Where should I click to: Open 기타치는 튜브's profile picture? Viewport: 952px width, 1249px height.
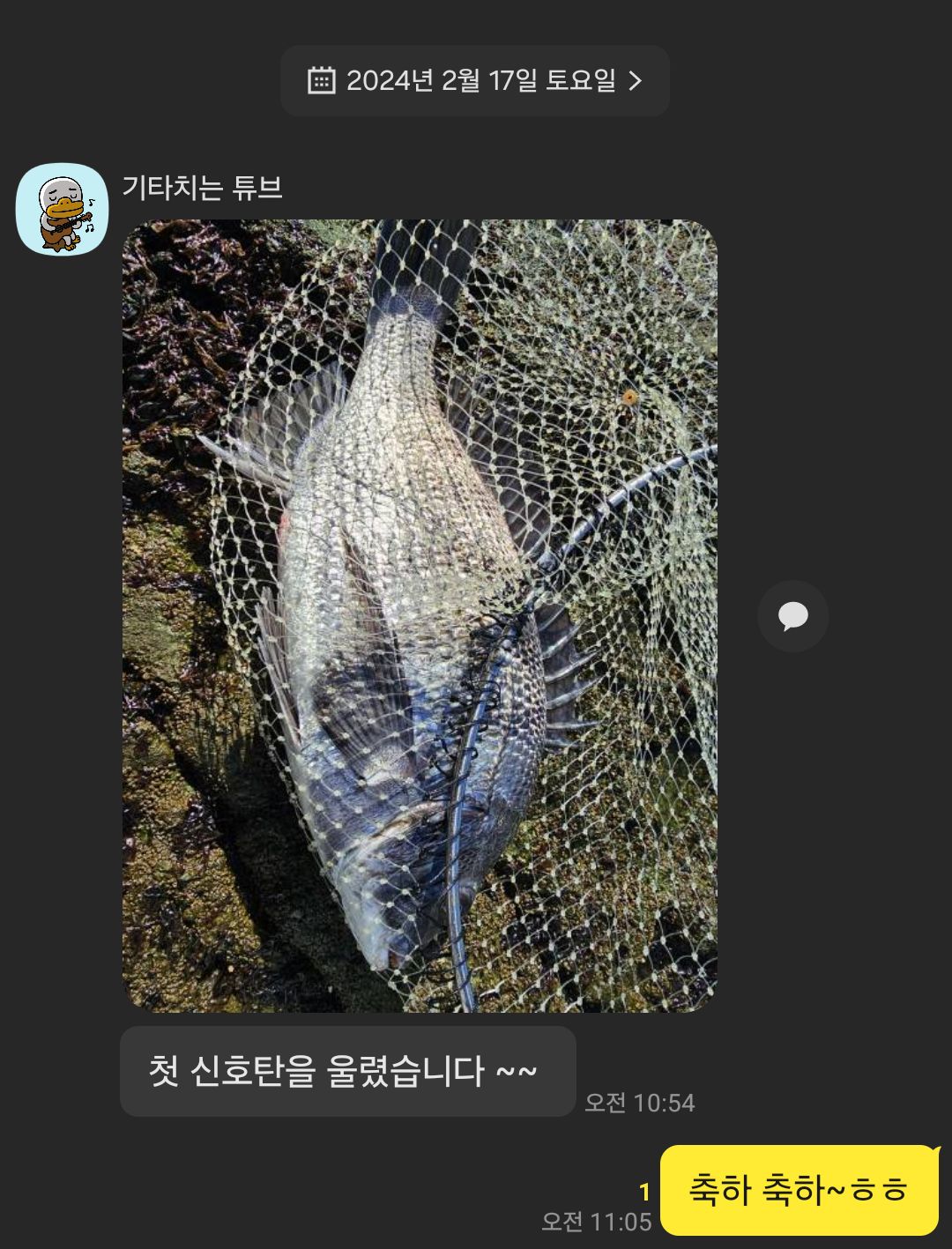tap(62, 209)
